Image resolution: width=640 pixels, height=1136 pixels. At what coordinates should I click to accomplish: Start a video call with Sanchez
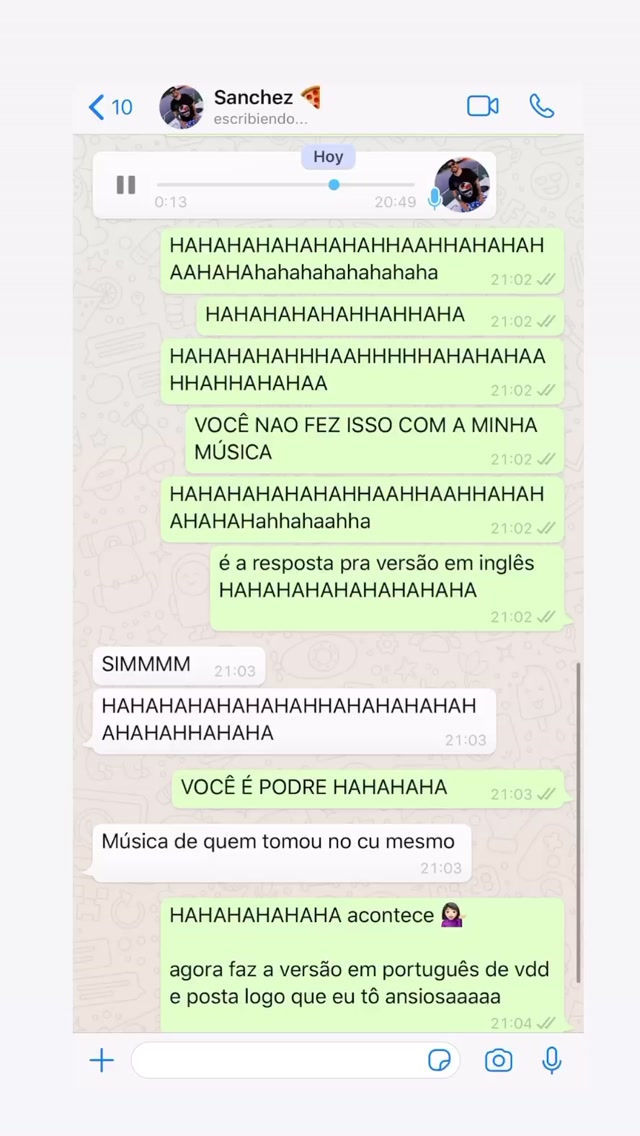[482, 106]
